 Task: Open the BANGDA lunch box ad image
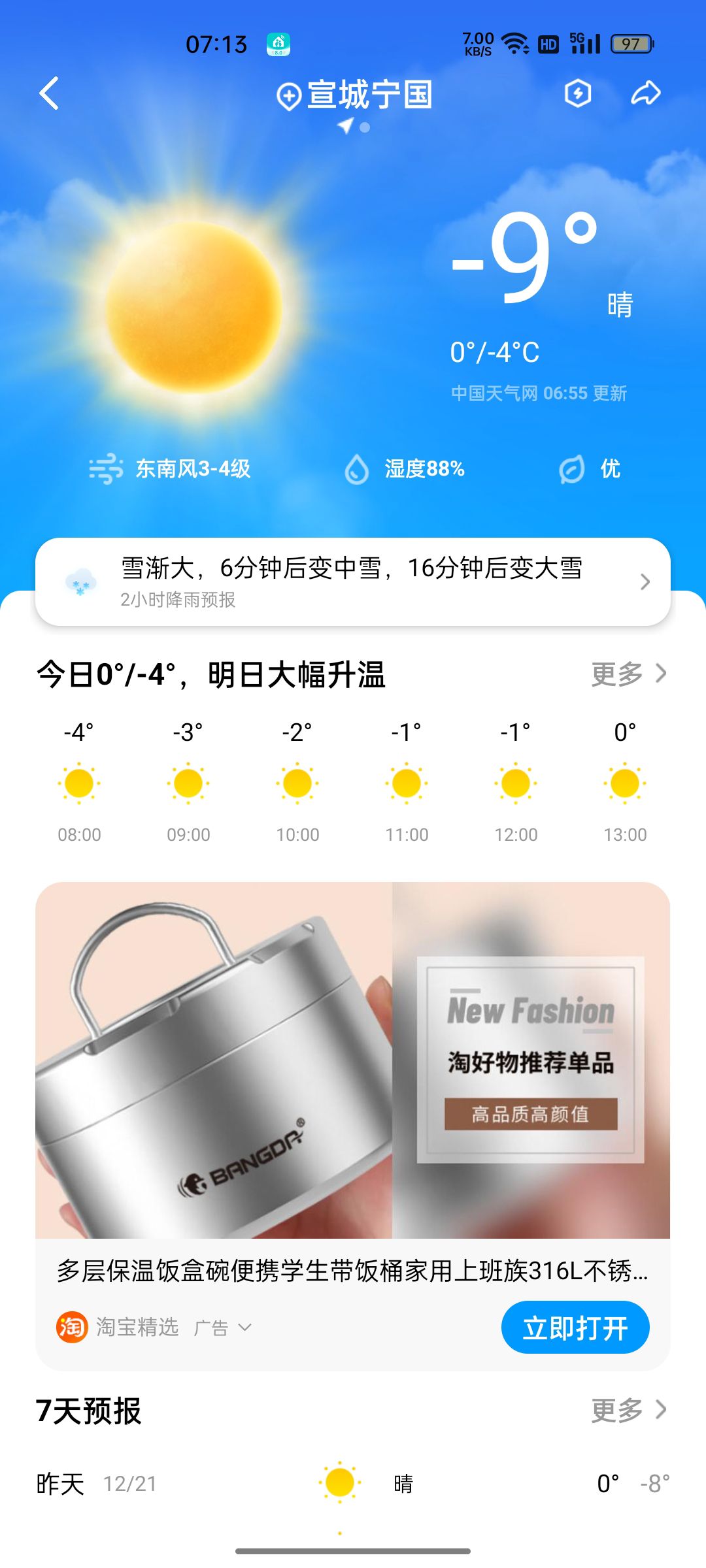click(353, 1060)
